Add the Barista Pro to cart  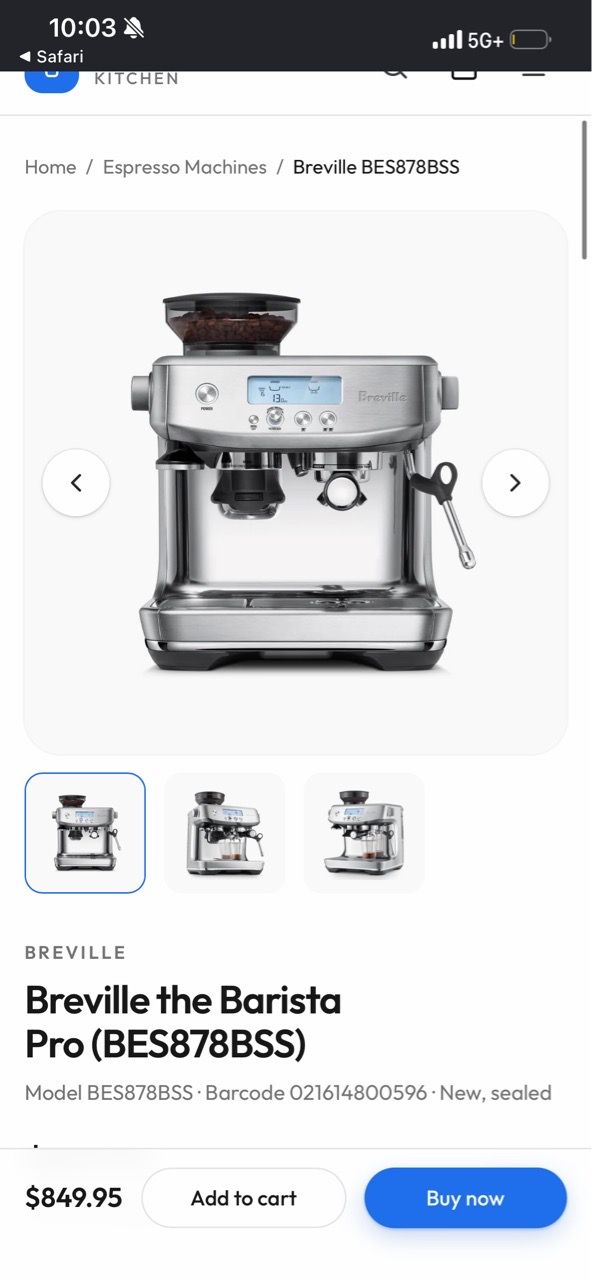(x=244, y=1198)
